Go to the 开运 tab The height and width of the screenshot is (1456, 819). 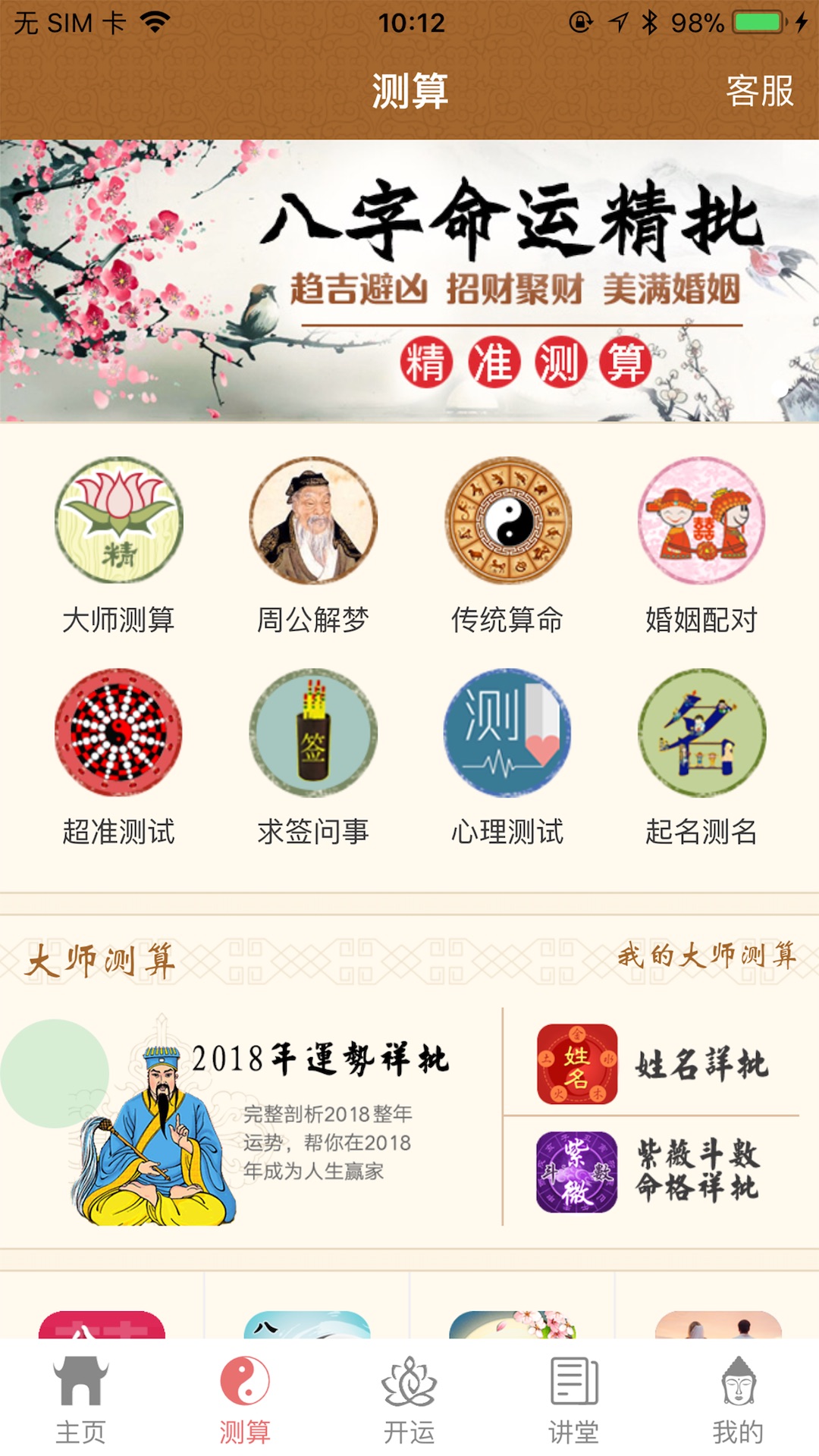(x=409, y=1400)
